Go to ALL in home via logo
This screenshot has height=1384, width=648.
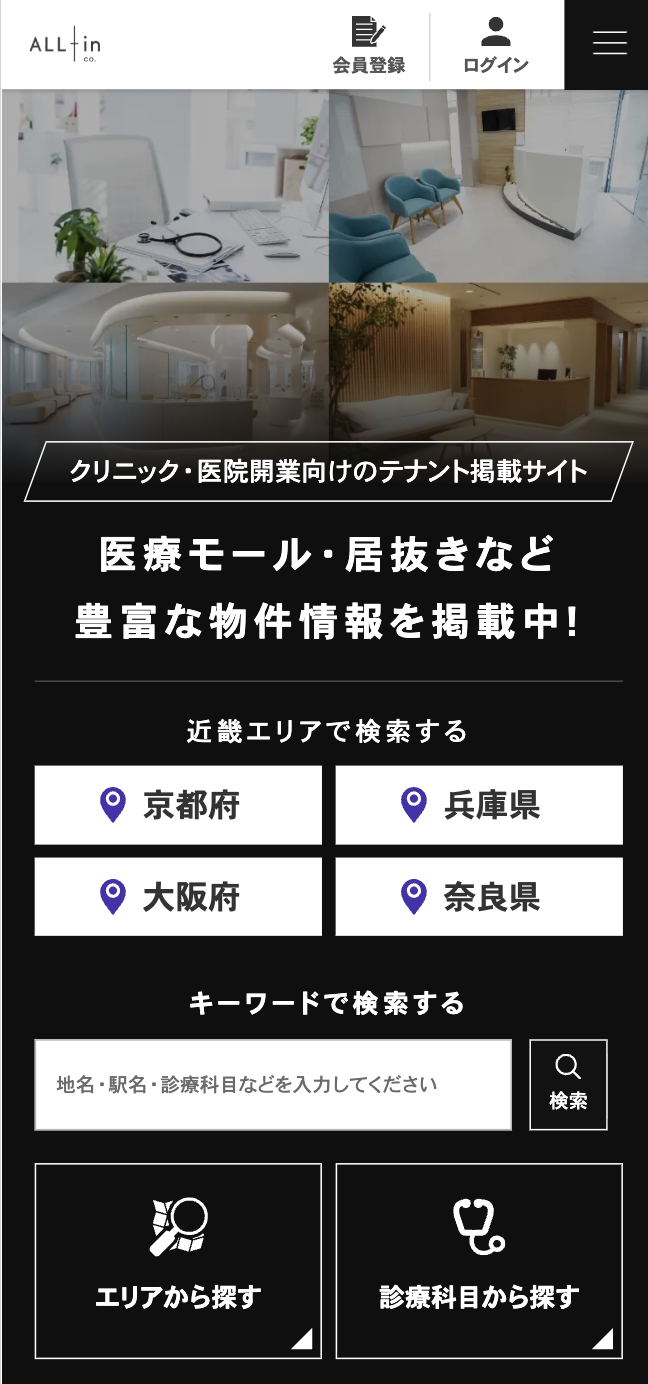[x=65, y=46]
